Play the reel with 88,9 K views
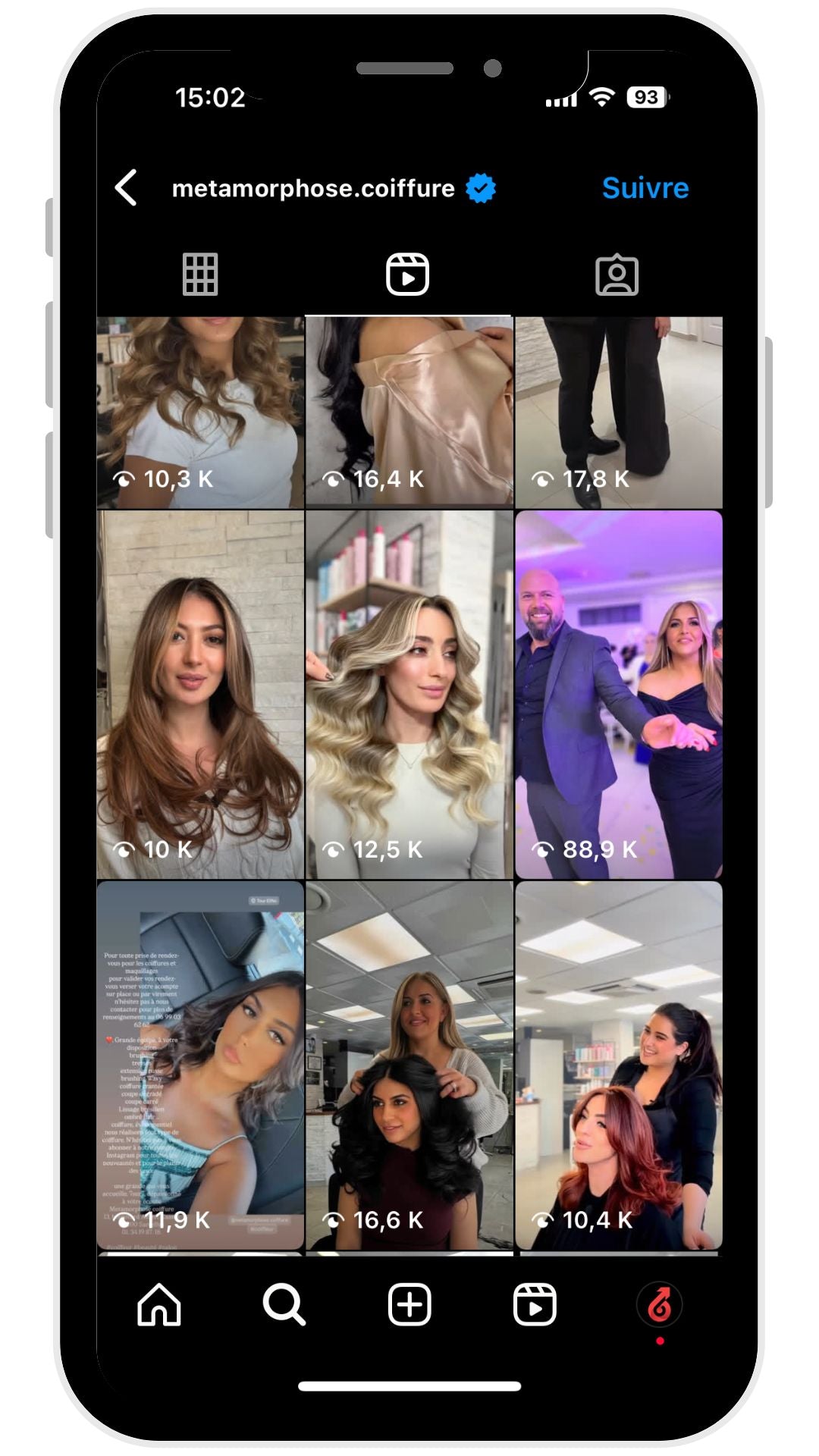Viewport: 819px width, 1456px height. [x=619, y=694]
